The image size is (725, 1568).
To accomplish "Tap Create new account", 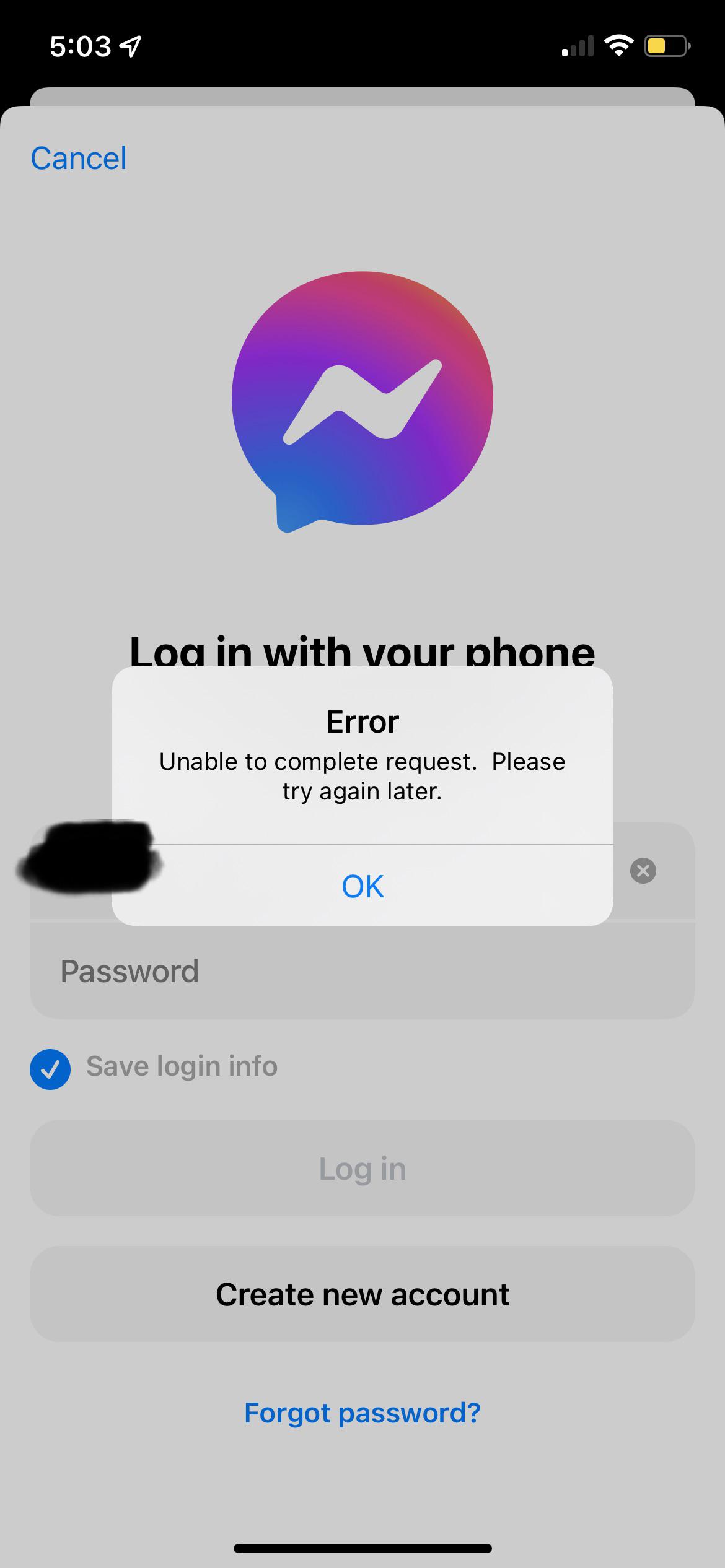I will (x=362, y=1294).
